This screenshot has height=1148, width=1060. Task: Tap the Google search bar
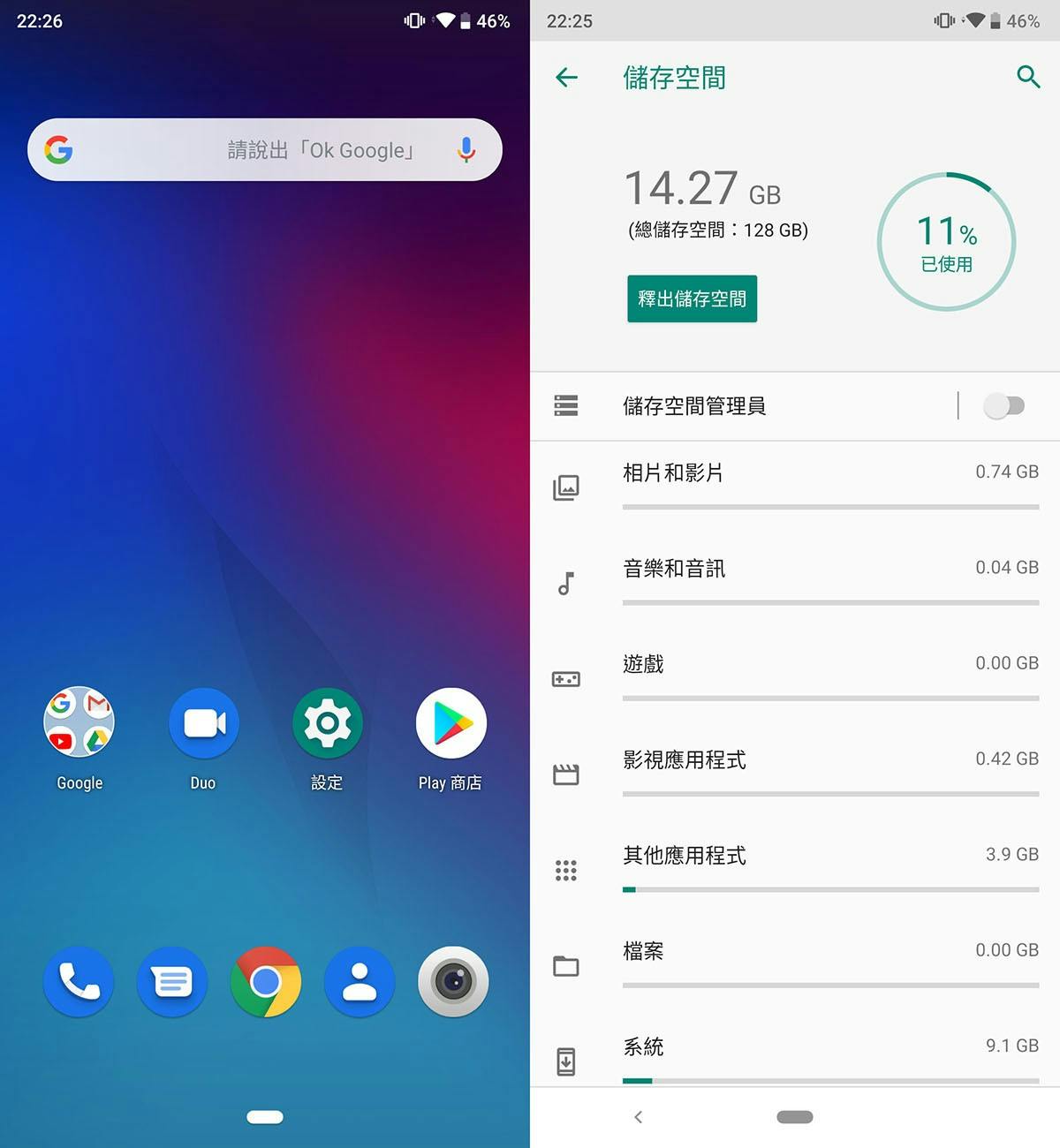[265, 150]
